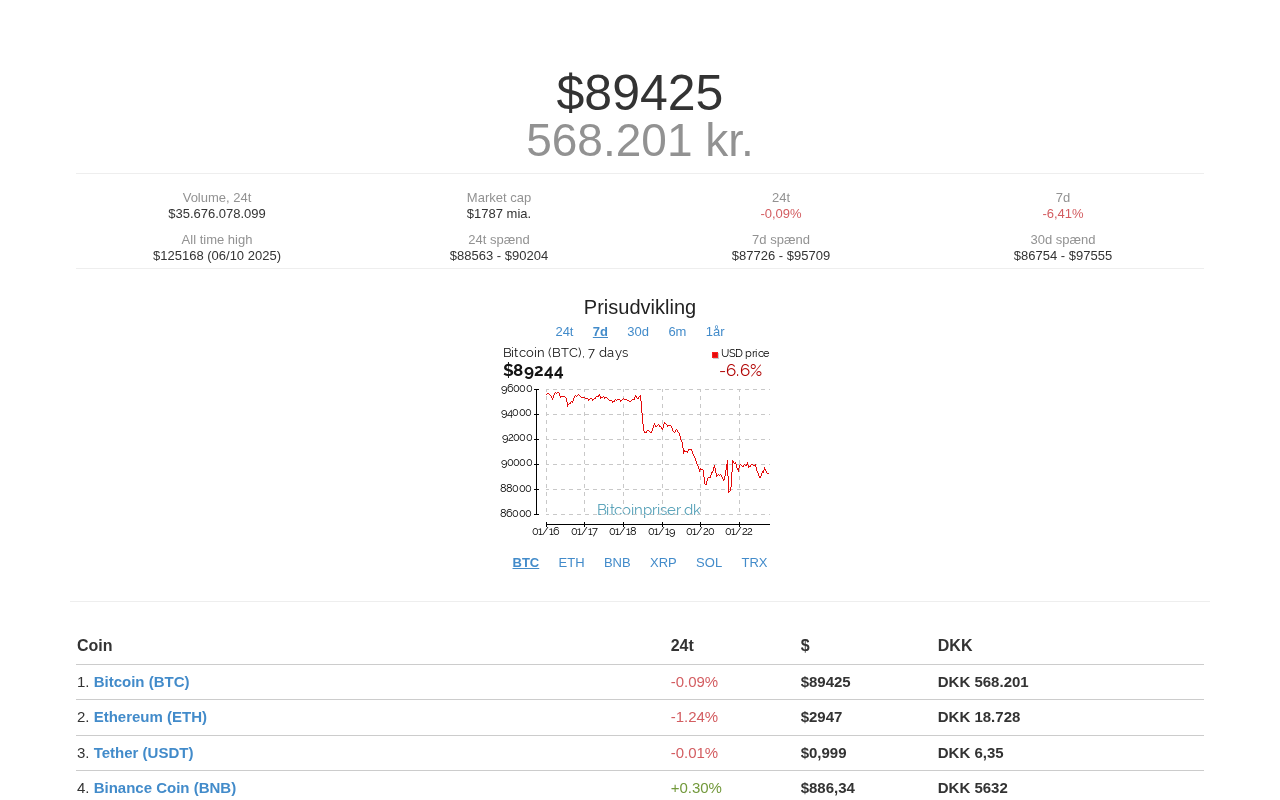This screenshot has height=800, width=1280.
Task: Select BTC coin chart
Action: pyautogui.click(x=525, y=563)
